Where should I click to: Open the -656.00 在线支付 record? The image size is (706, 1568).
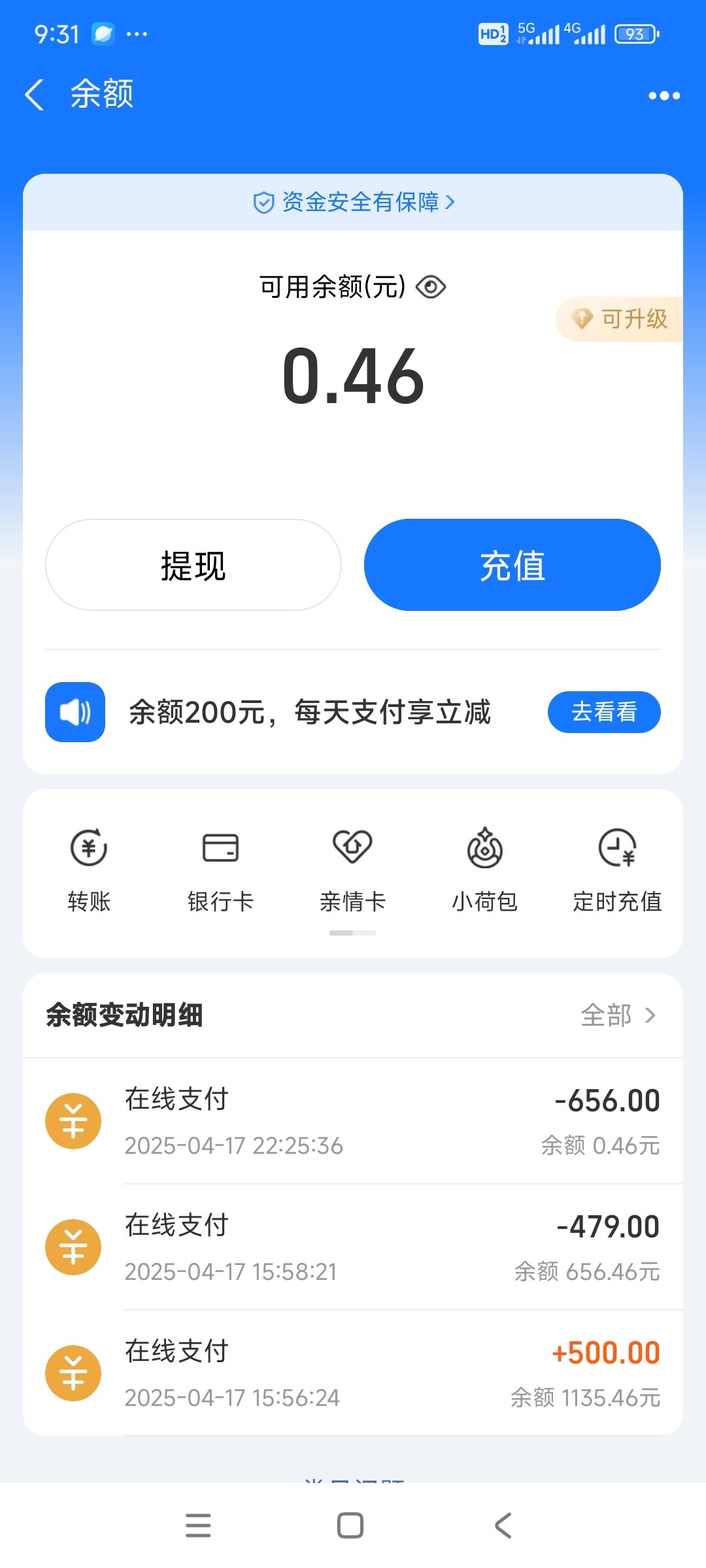tap(353, 1121)
